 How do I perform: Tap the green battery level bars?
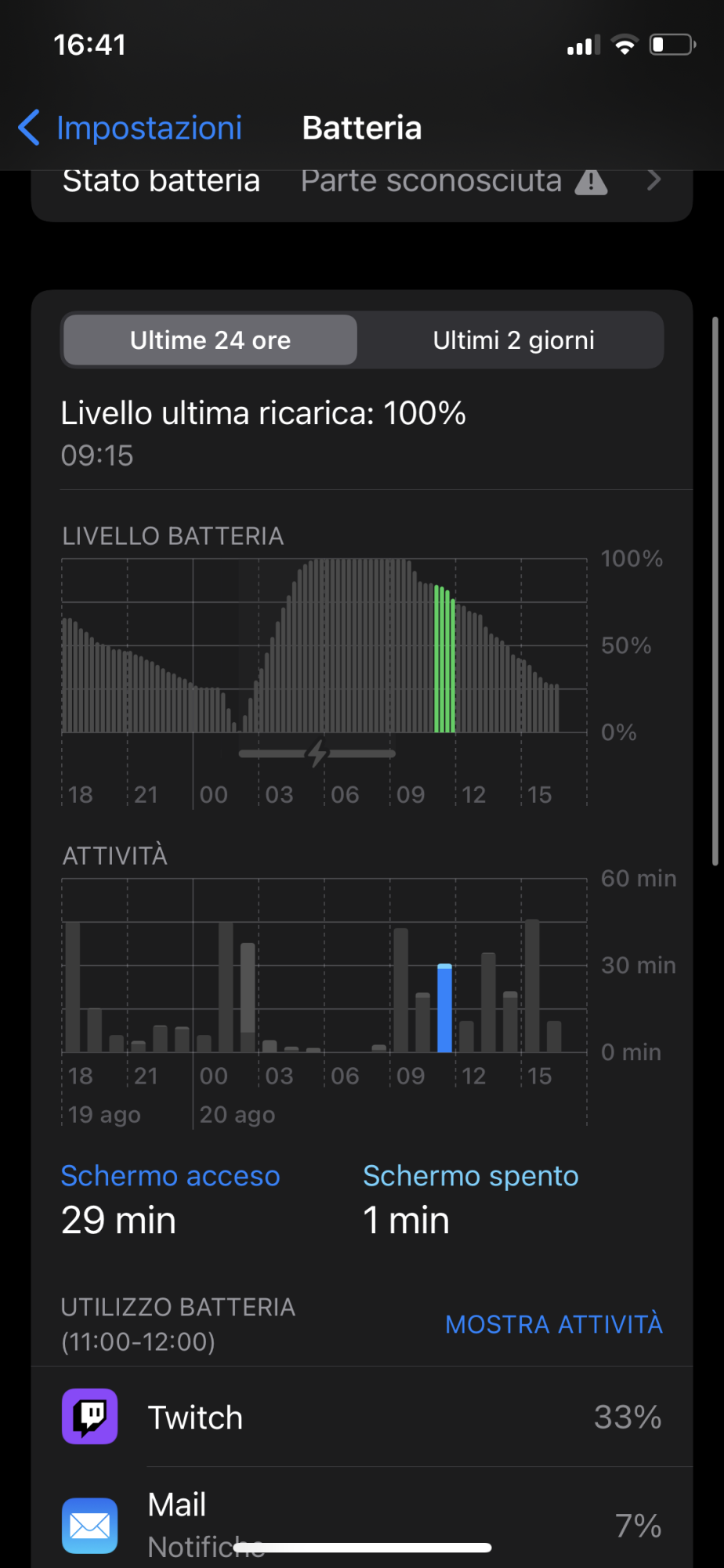(445, 659)
